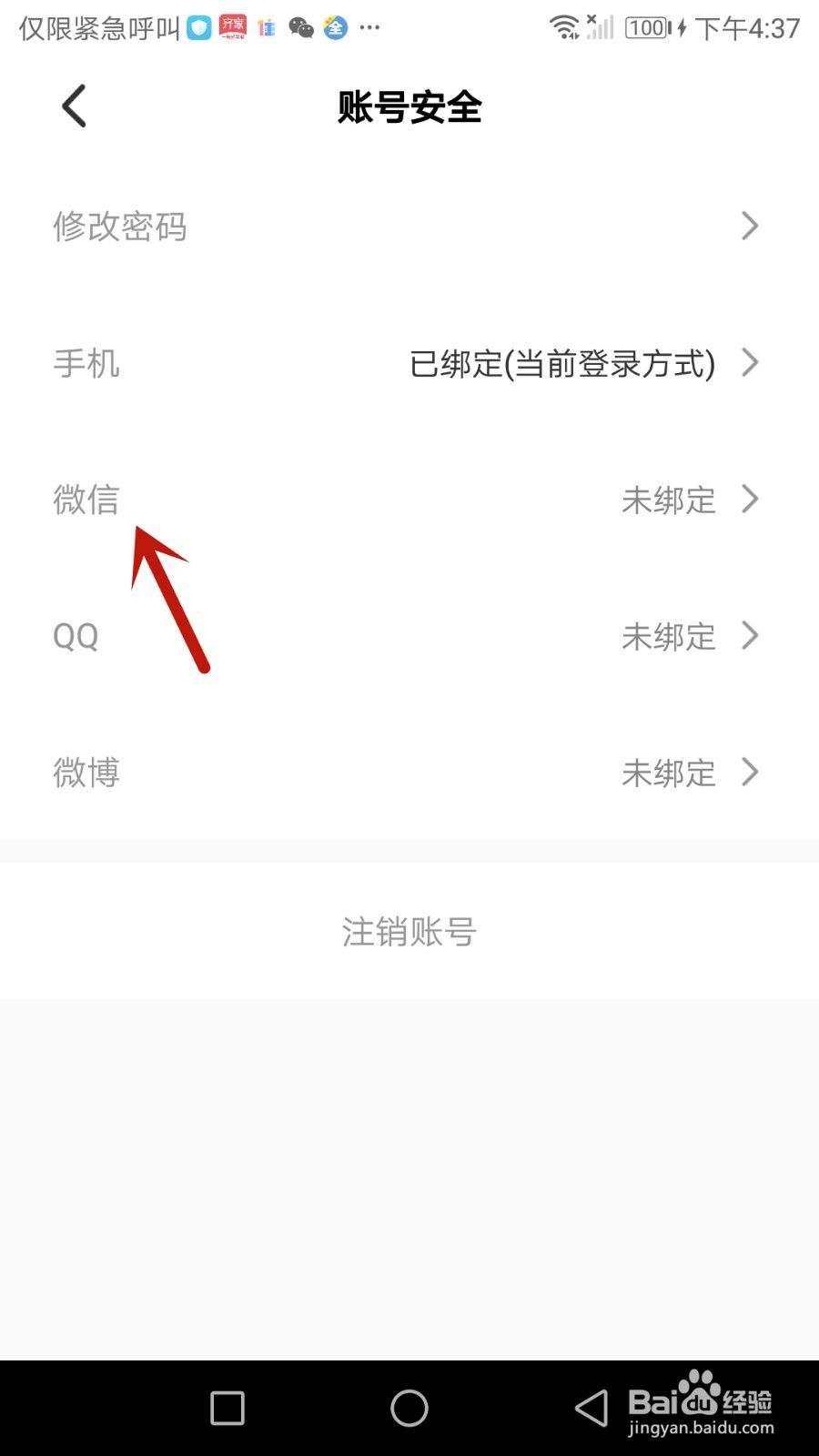This screenshot has width=819, height=1456.
Task: Tap the signal strength bars
Action: click(x=601, y=30)
